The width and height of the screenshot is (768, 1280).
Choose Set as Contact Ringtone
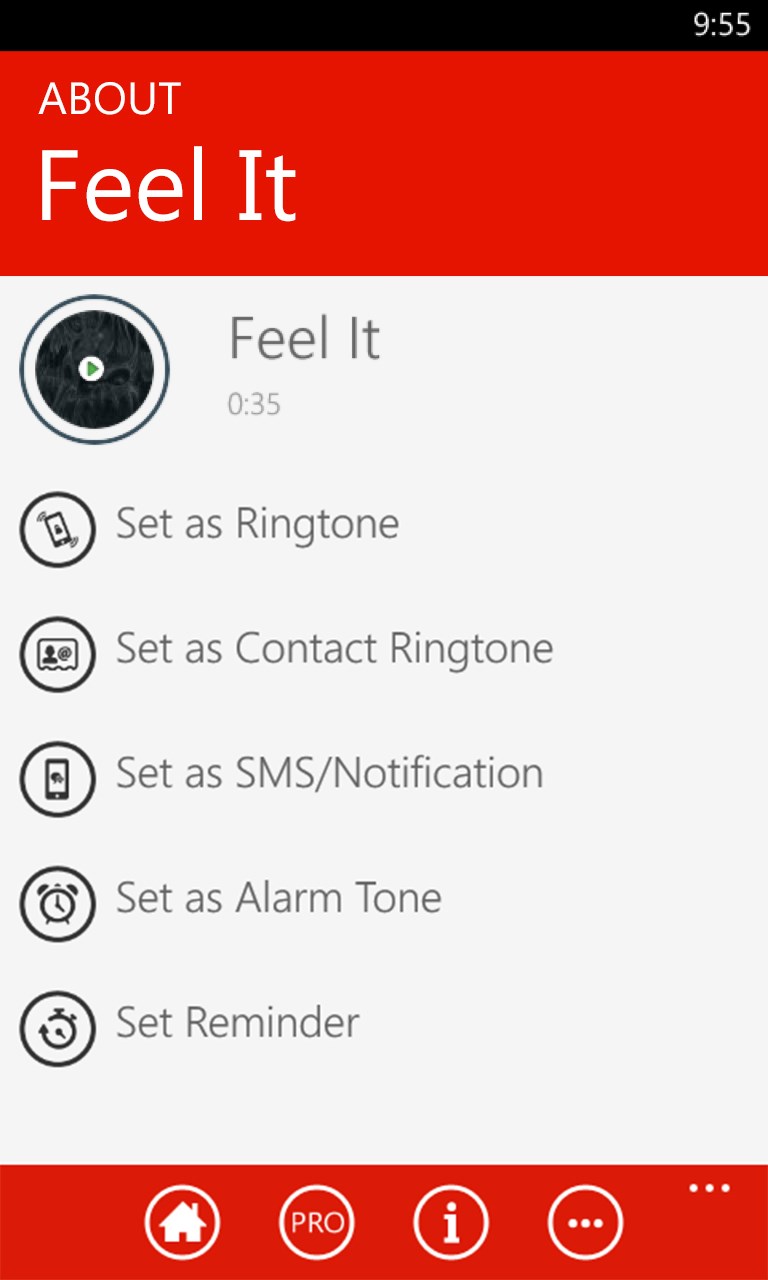tap(334, 650)
